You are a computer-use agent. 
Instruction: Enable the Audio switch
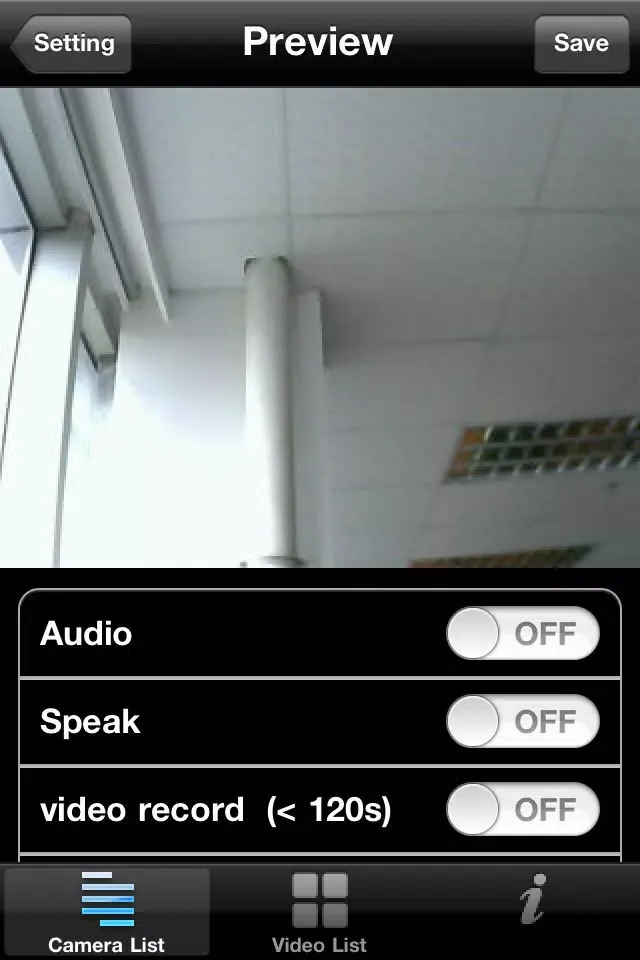523,634
